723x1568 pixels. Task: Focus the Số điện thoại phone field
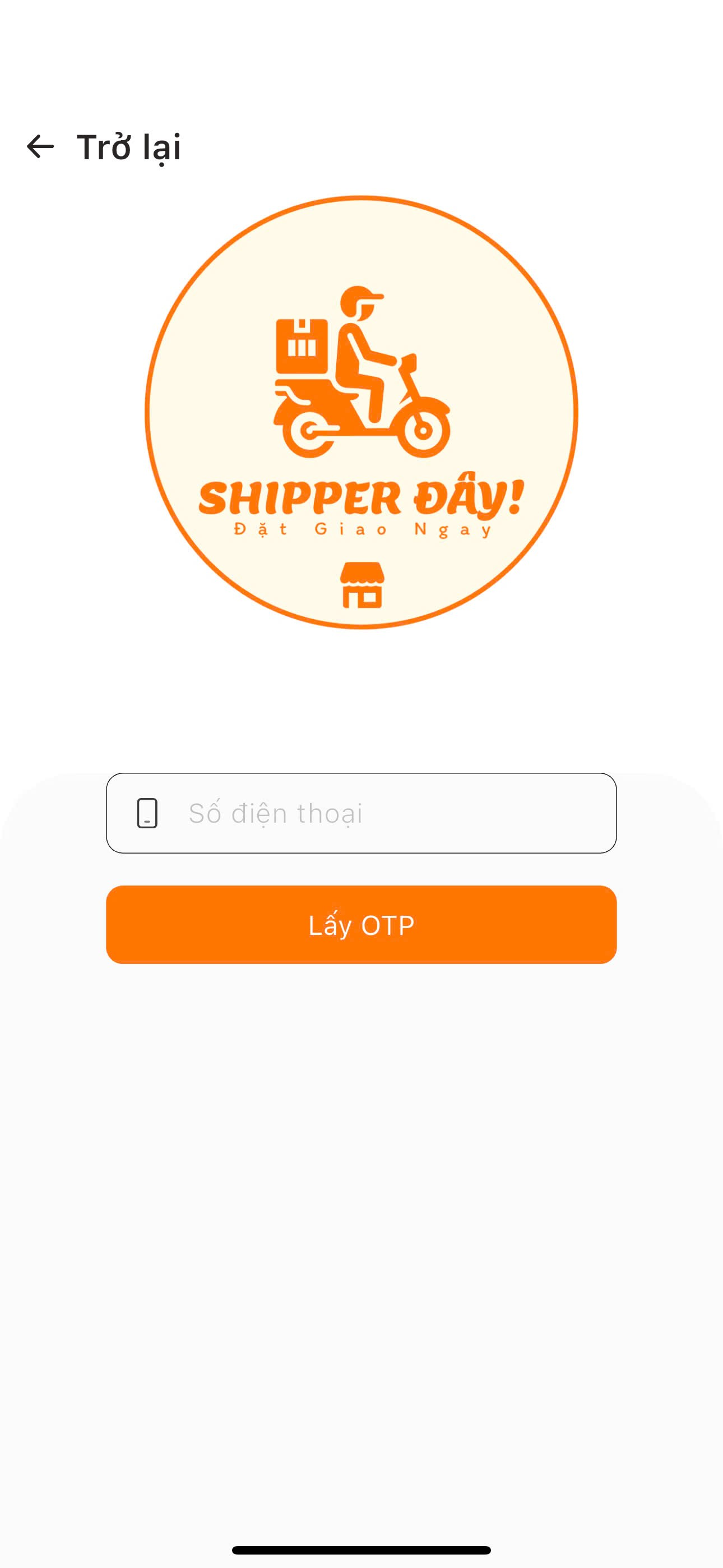click(x=377, y=813)
